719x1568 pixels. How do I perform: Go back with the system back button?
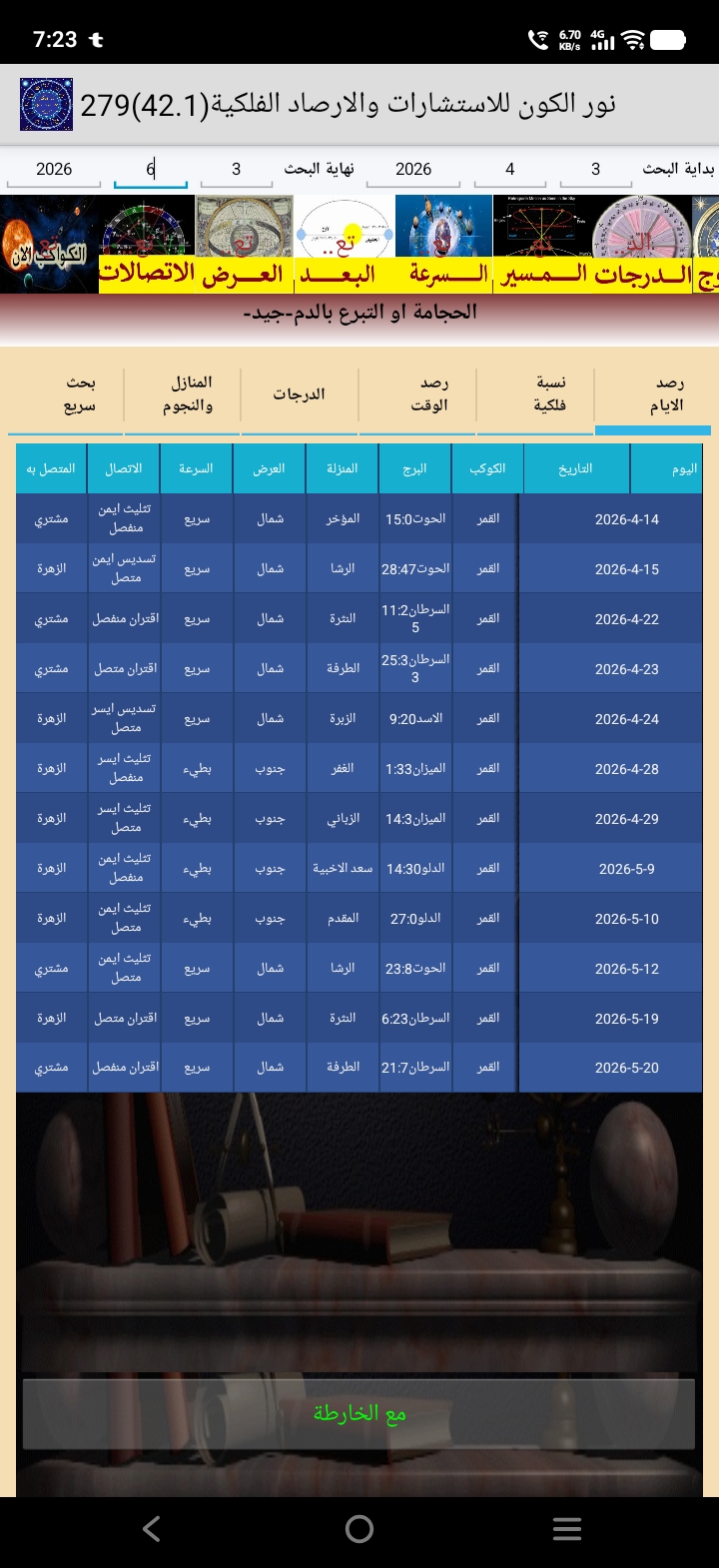pos(152,1528)
